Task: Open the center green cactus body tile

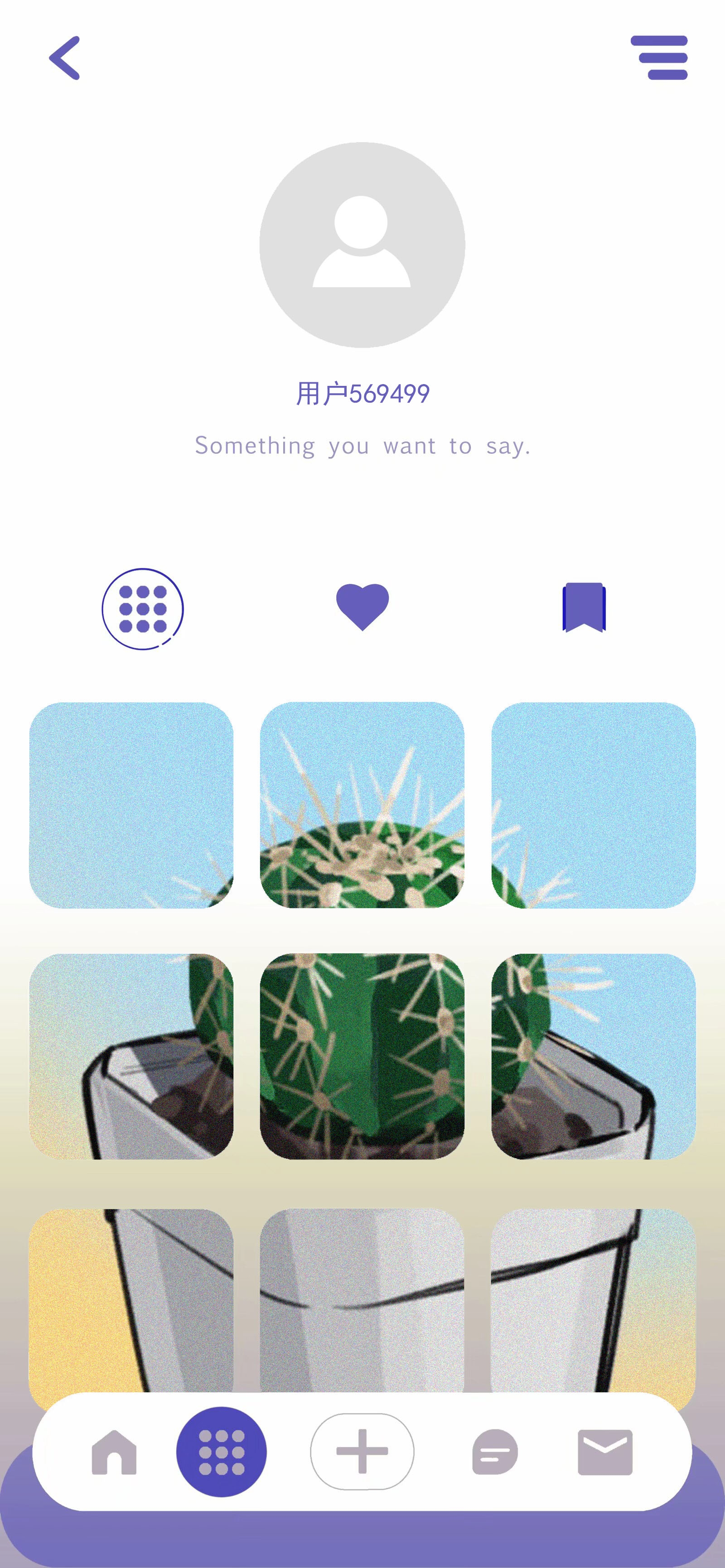Action: pyautogui.click(x=362, y=1056)
